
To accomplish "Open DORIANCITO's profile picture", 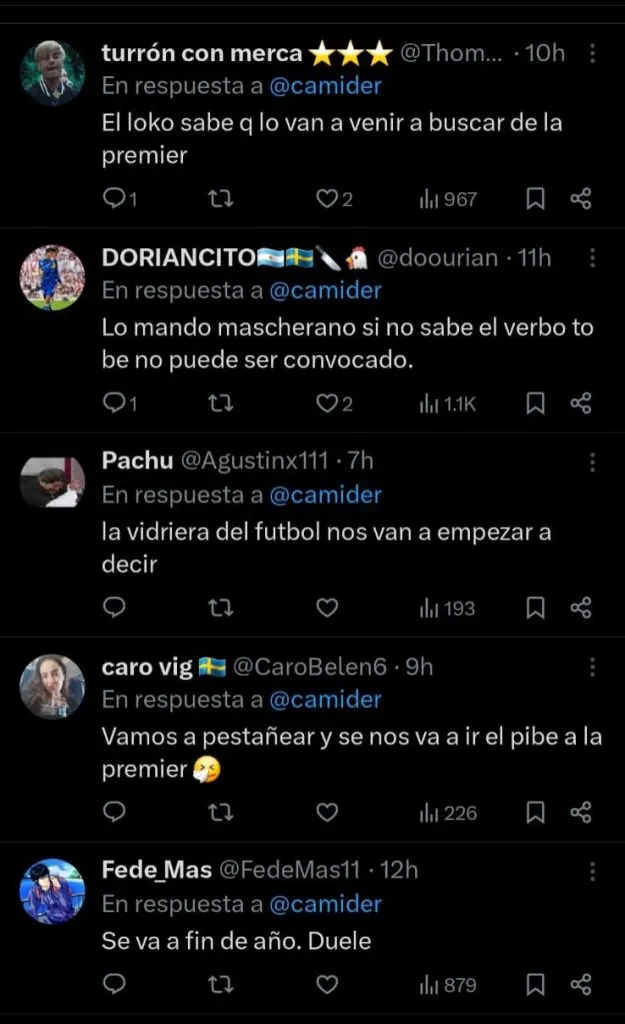I will [52, 277].
